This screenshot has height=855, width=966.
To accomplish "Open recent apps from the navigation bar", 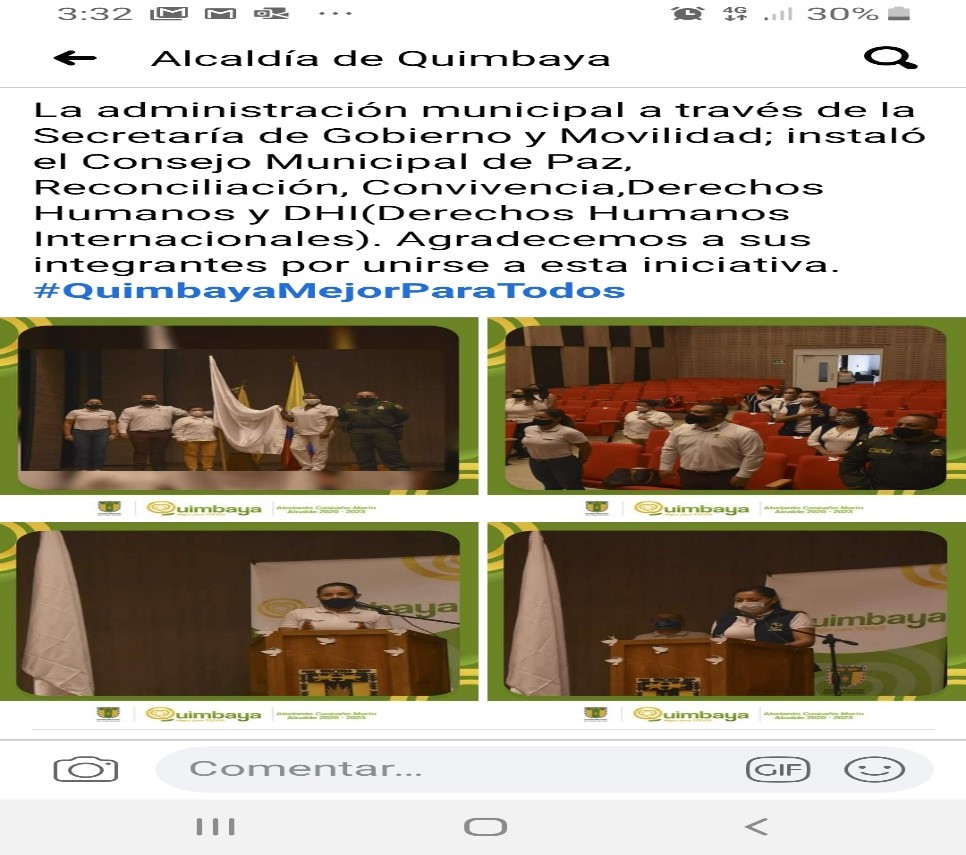I will [x=215, y=826].
